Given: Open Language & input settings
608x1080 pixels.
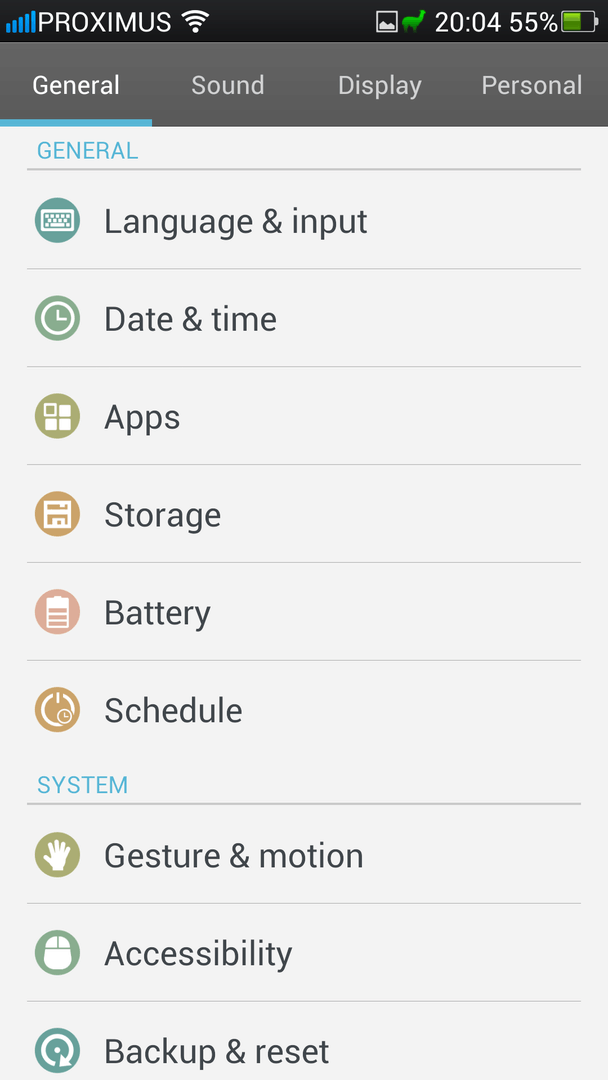Looking at the screenshot, I should pyautogui.click(x=235, y=221).
